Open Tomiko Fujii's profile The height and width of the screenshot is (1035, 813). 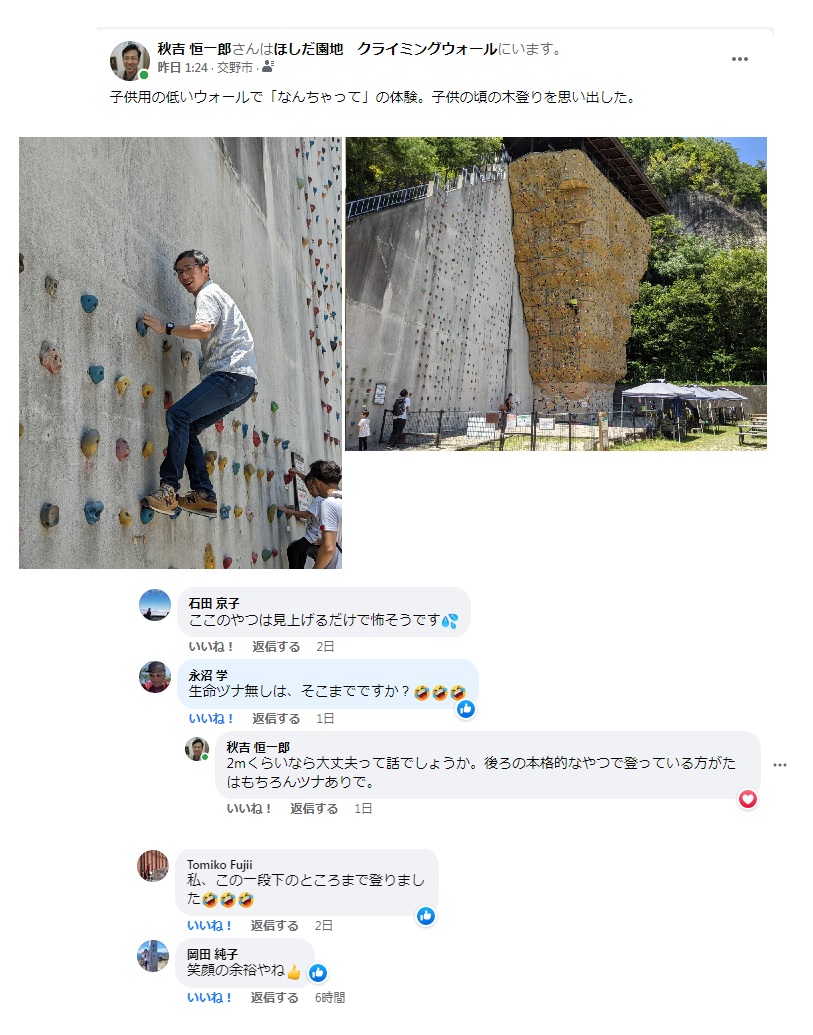[219, 864]
